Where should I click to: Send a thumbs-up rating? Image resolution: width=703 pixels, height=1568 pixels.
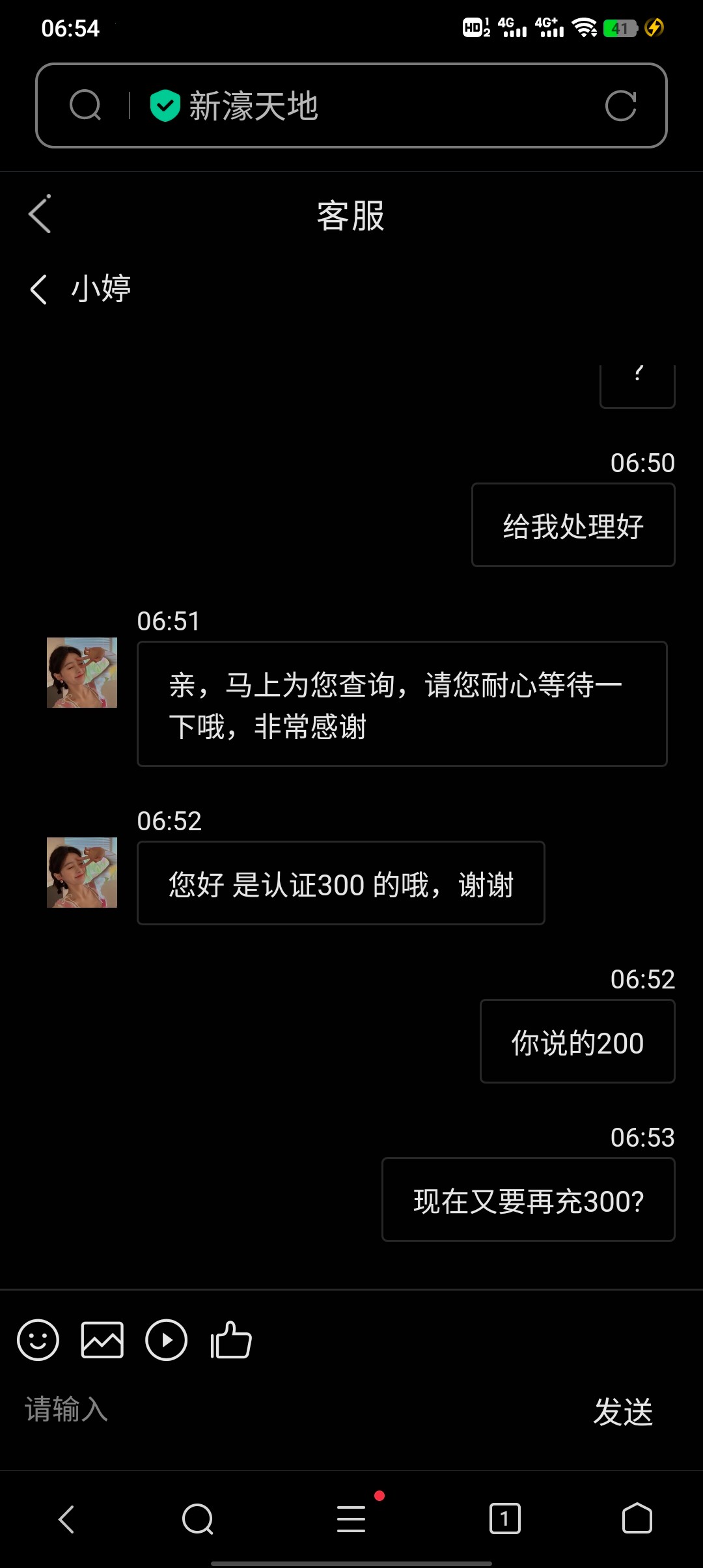(231, 1340)
